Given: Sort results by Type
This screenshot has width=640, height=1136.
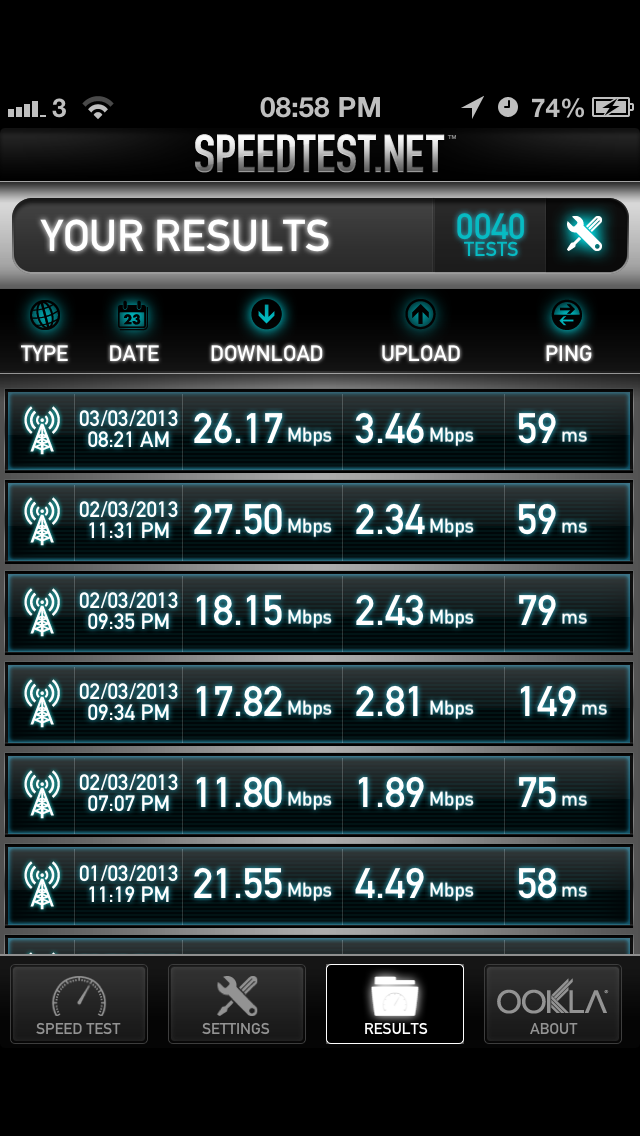Looking at the screenshot, I should point(44,333).
